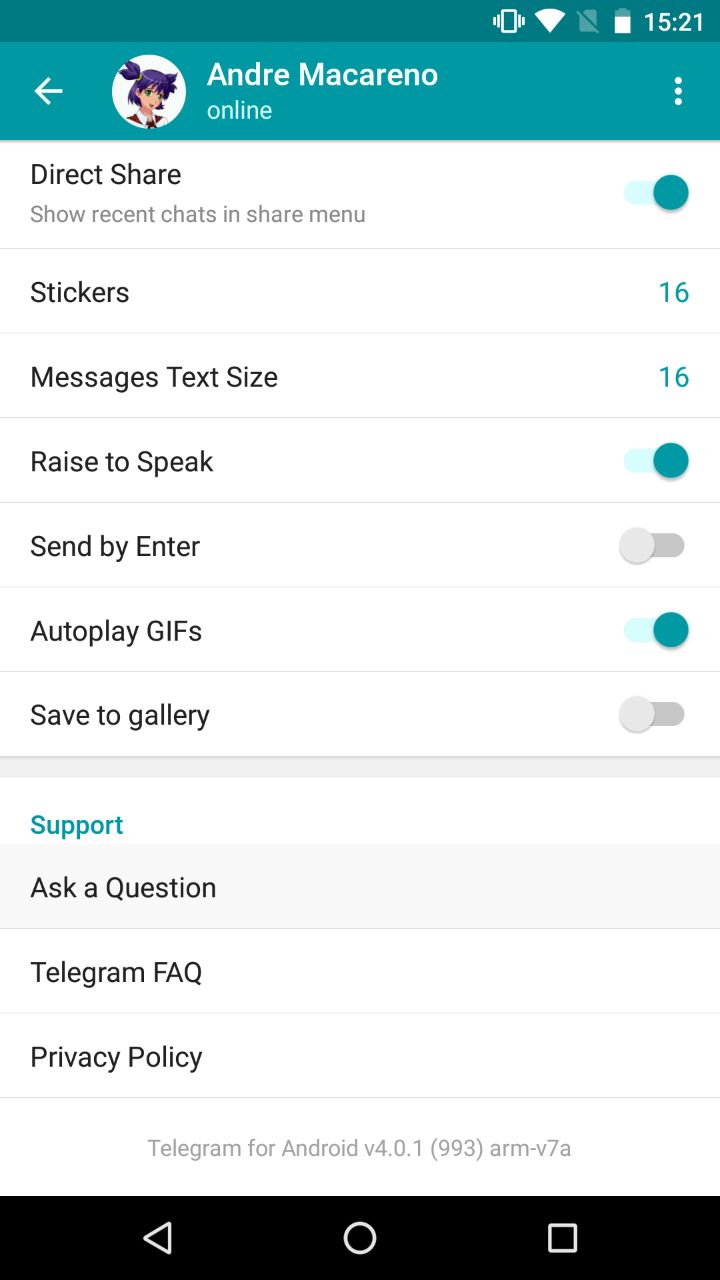Show recent apps from the navigation bar
Image resolution: width=720 pixels, height=1280 pixels.
(562, 1238)
